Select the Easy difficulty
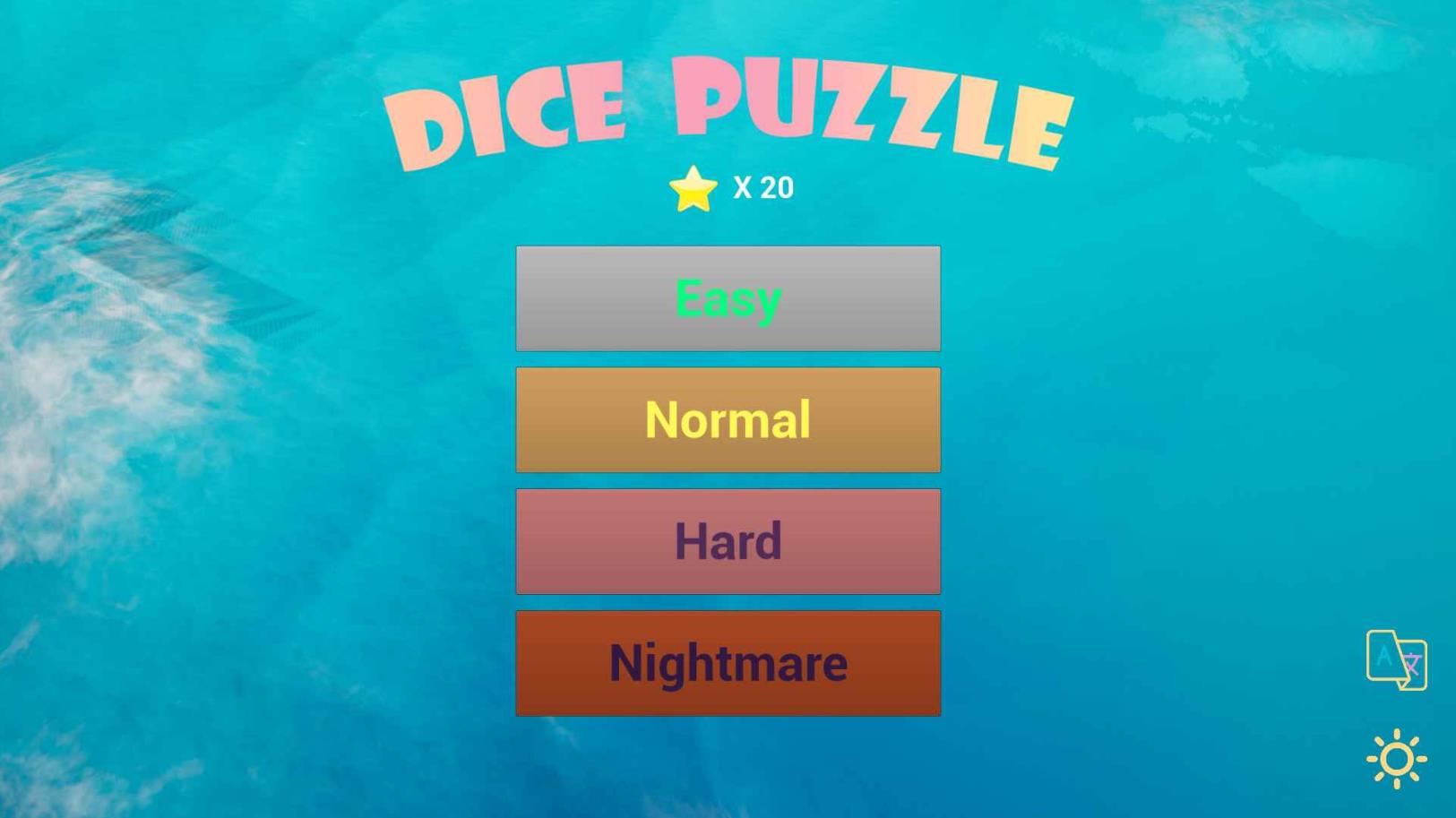Viewport: 1456px width, 818px height. pyautogui.click(x=728, y=298)
